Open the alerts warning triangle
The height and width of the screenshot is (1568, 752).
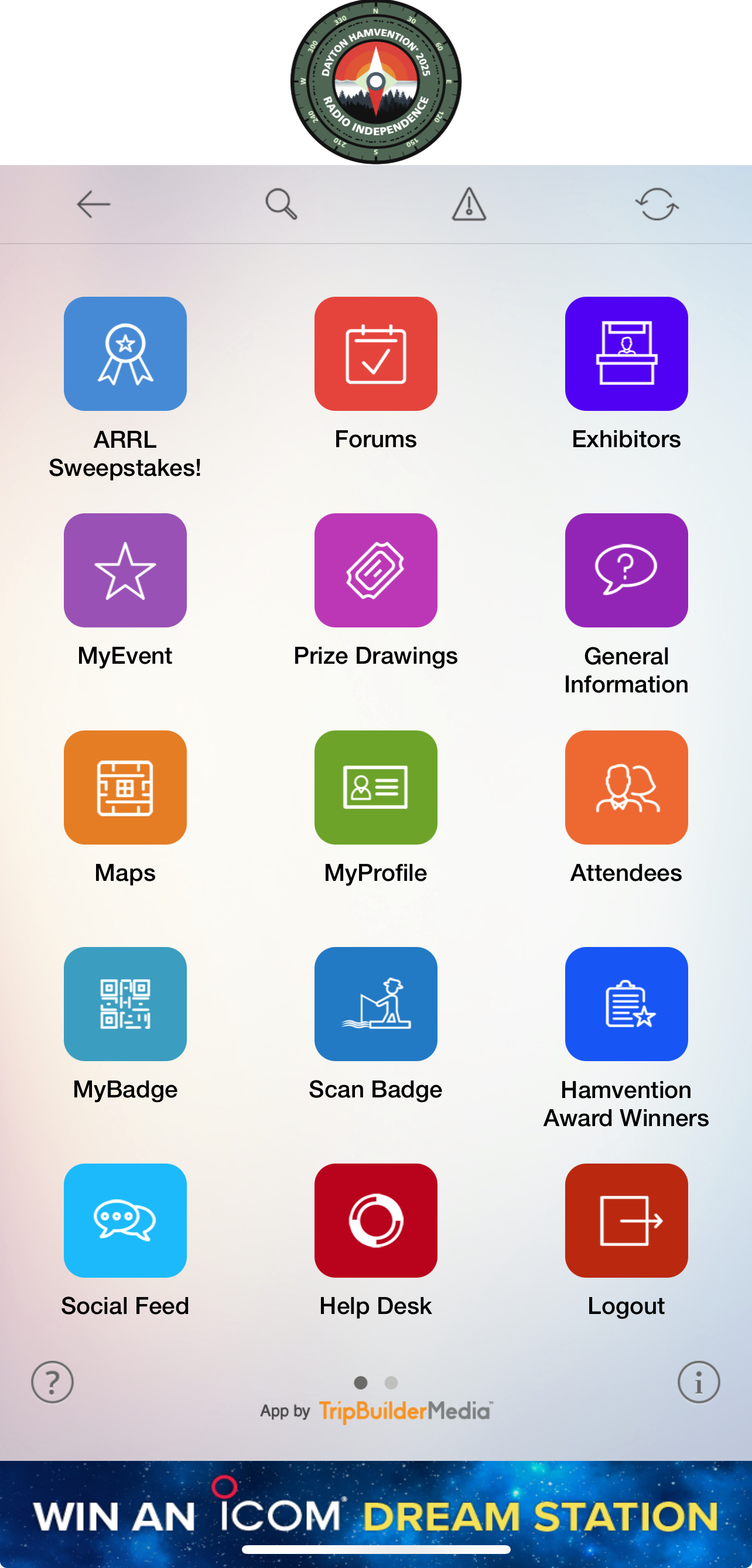[x=469, y=204]
